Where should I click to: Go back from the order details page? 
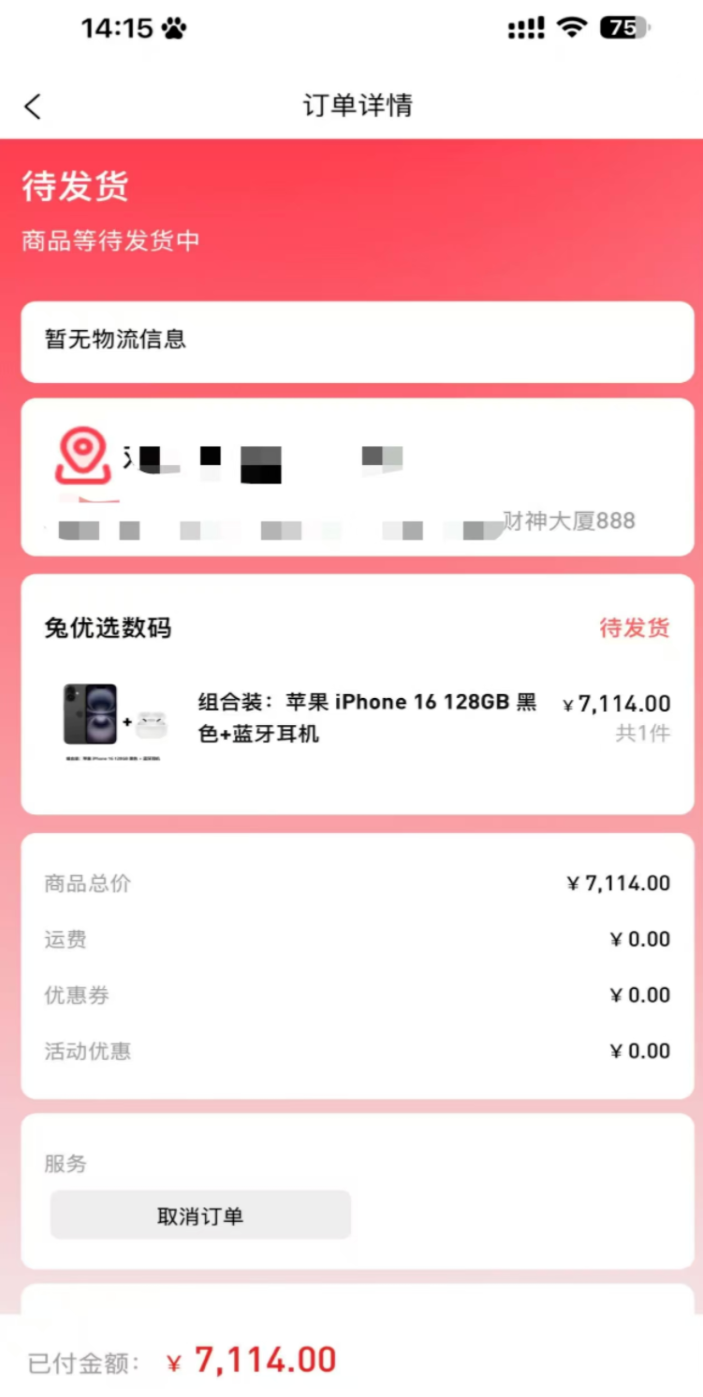click(x=33, y=106)
